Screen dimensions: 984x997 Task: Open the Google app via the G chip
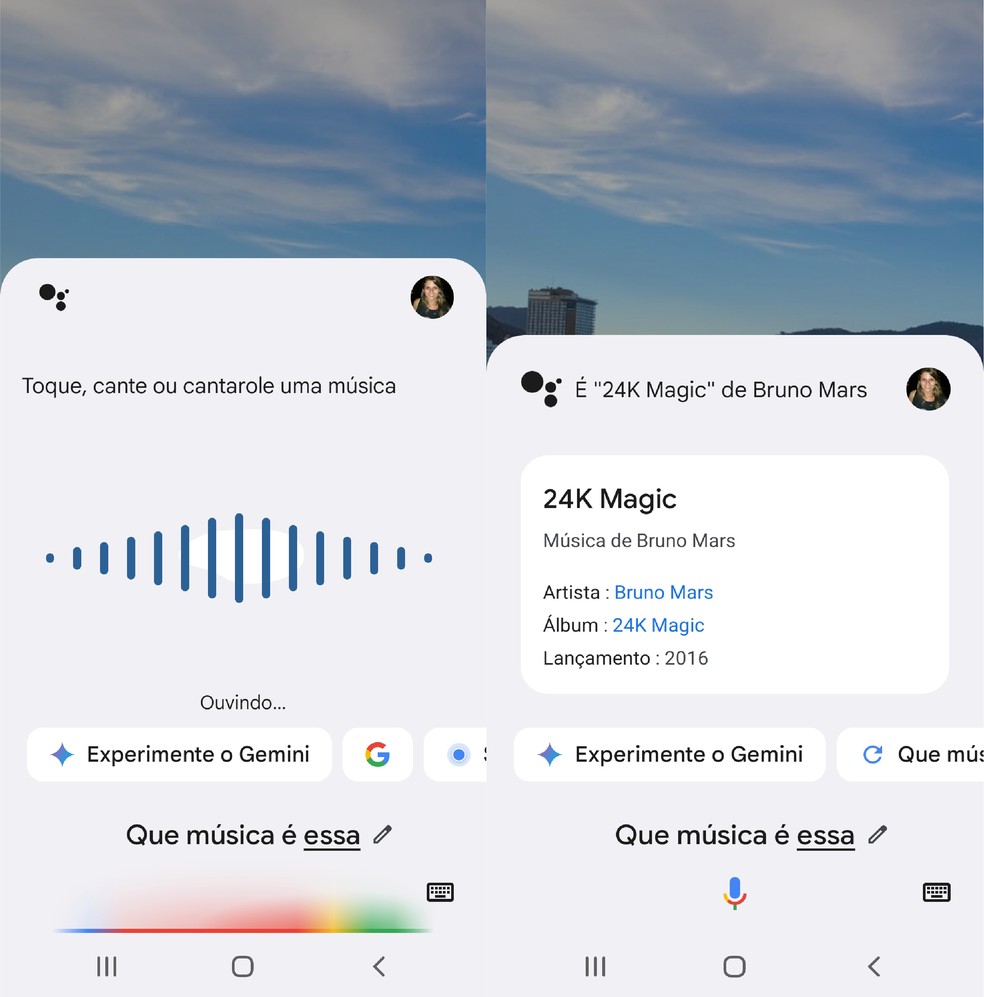[x=377, y=755]
